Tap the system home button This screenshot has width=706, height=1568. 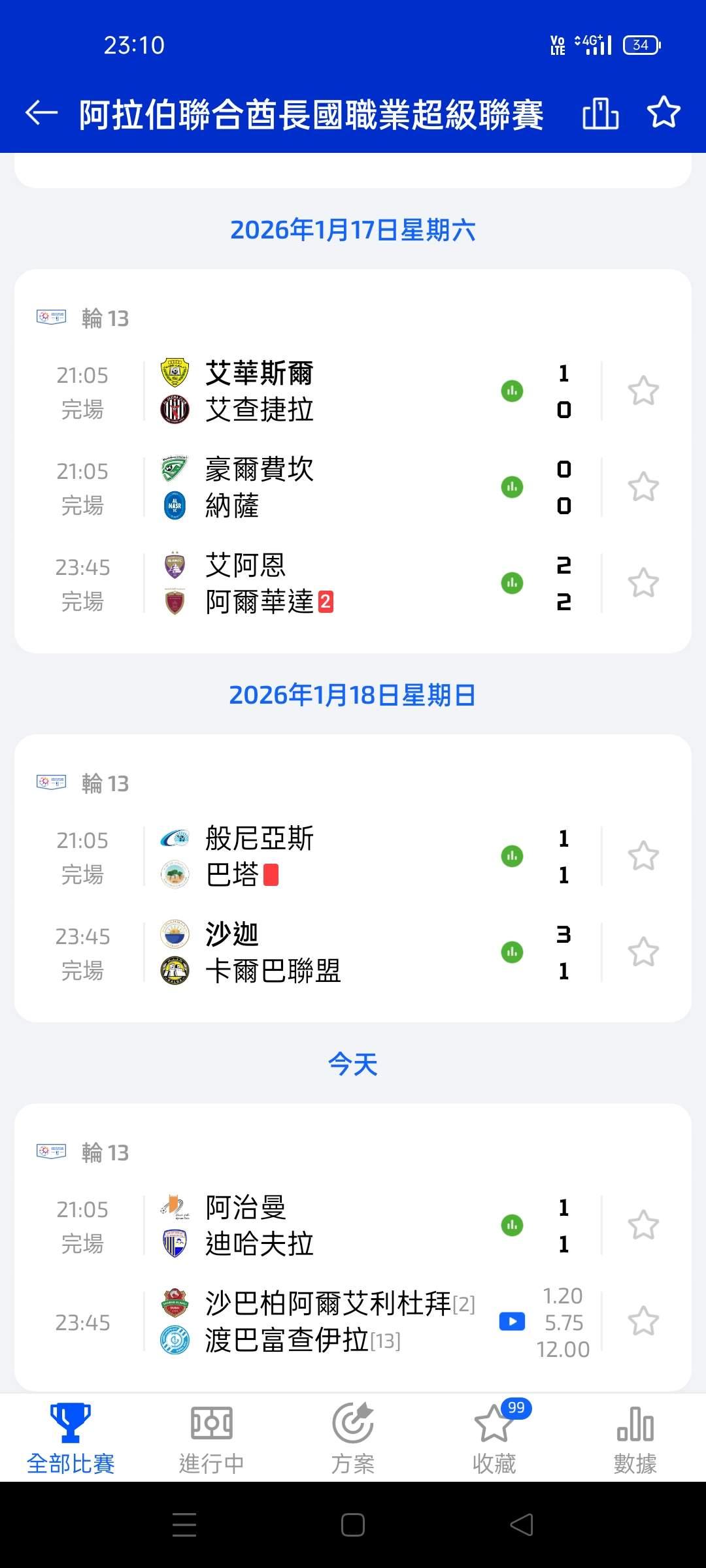(x=353, y=1526)
